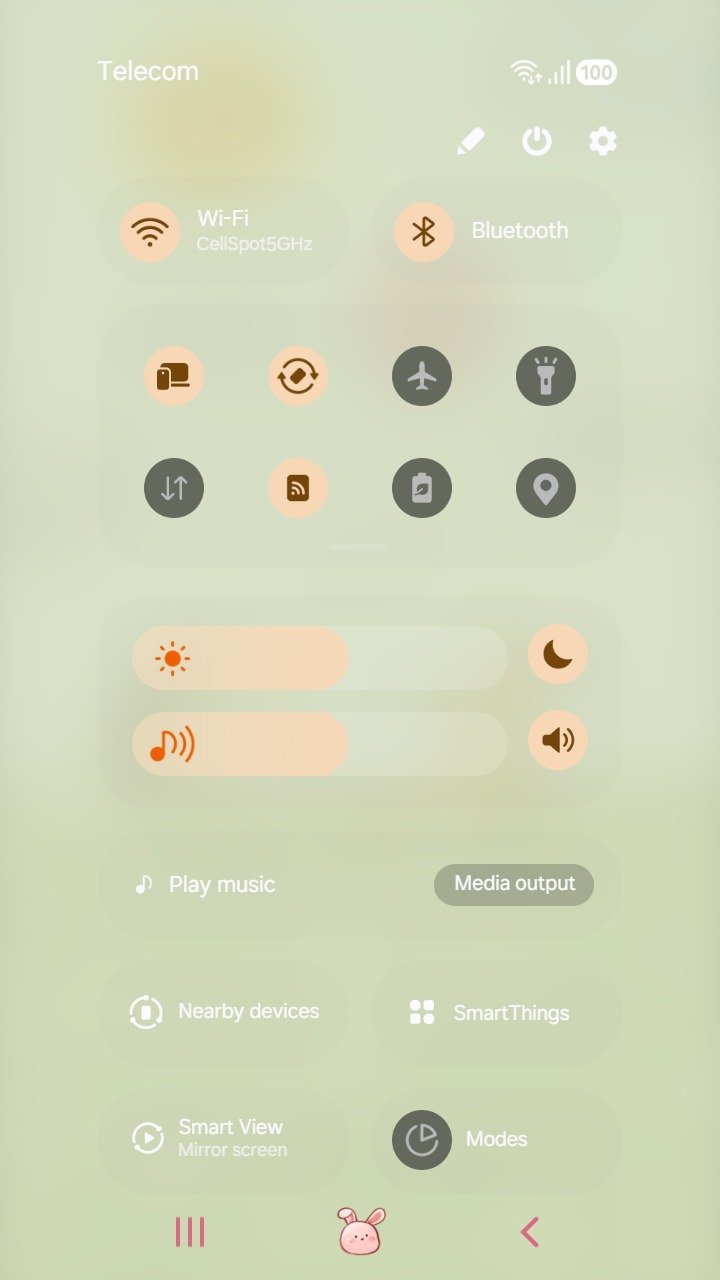Open Nearby devices
The height and width of the screenshot is (1280, 720).
click(x=224, y=1012)
